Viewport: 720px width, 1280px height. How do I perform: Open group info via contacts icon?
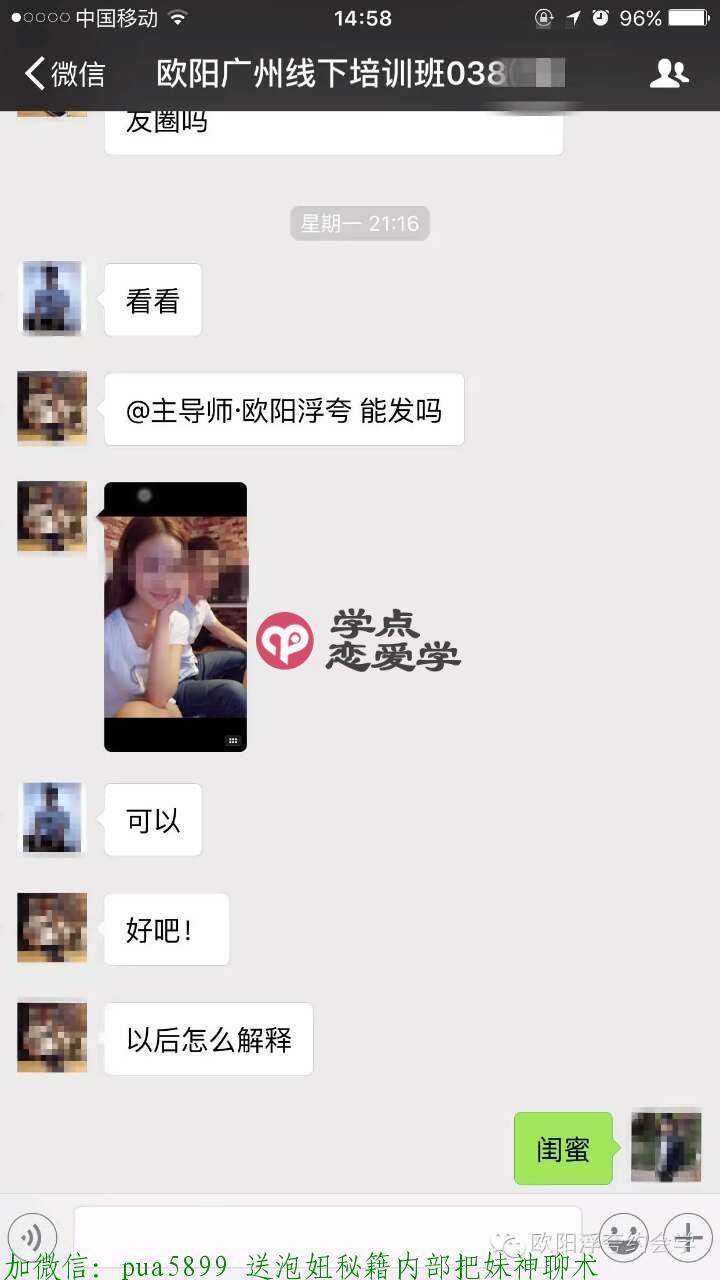tap(669, 73)
